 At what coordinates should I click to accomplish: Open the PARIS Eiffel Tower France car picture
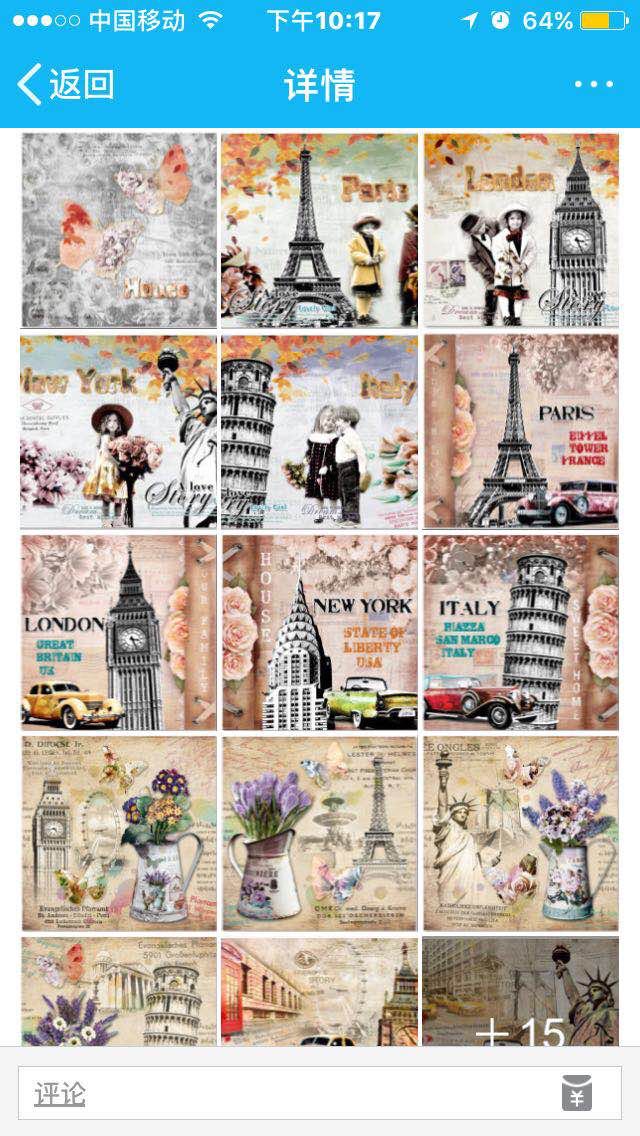521,431
